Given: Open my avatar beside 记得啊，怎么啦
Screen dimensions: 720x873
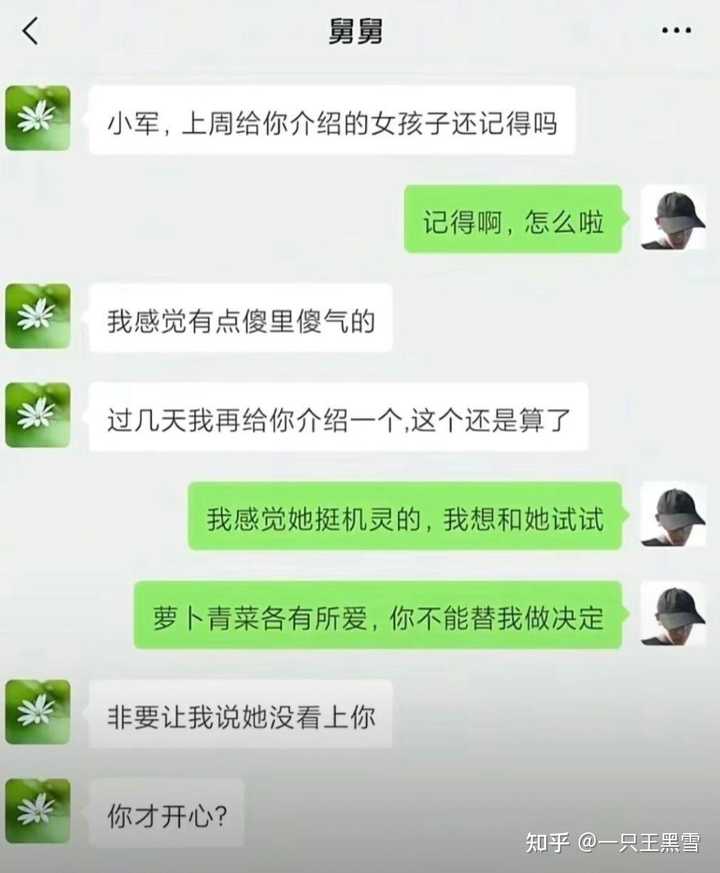Looking at the screenshot, I should tap(673, 217).
